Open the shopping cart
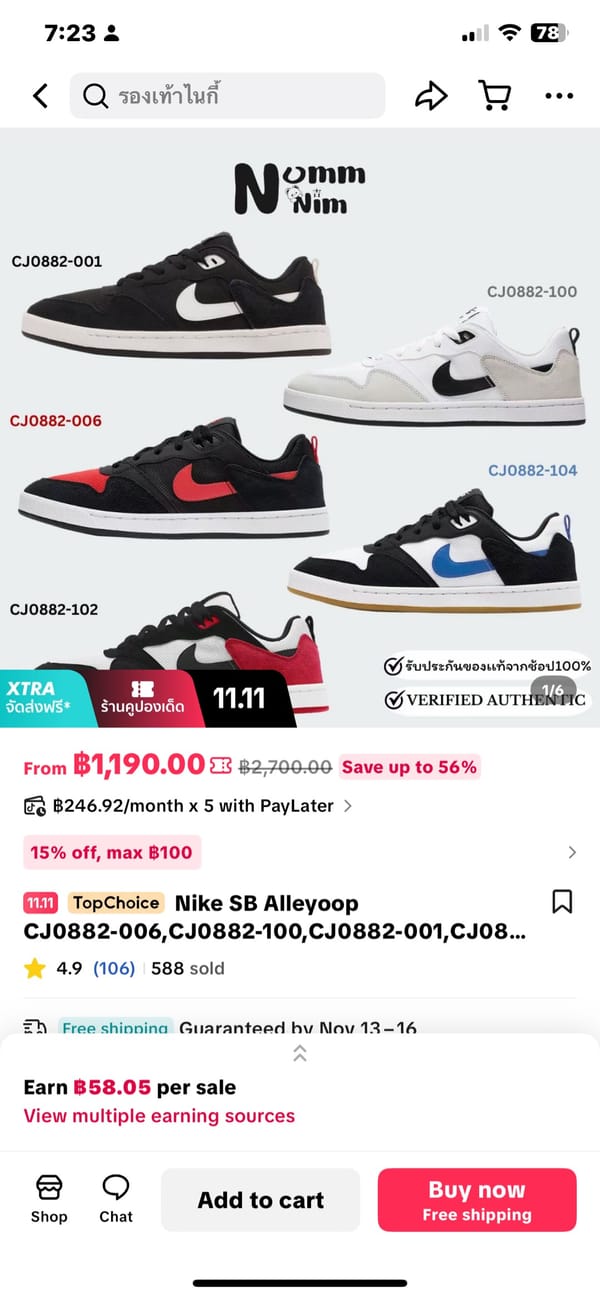 tap(495, 96)
